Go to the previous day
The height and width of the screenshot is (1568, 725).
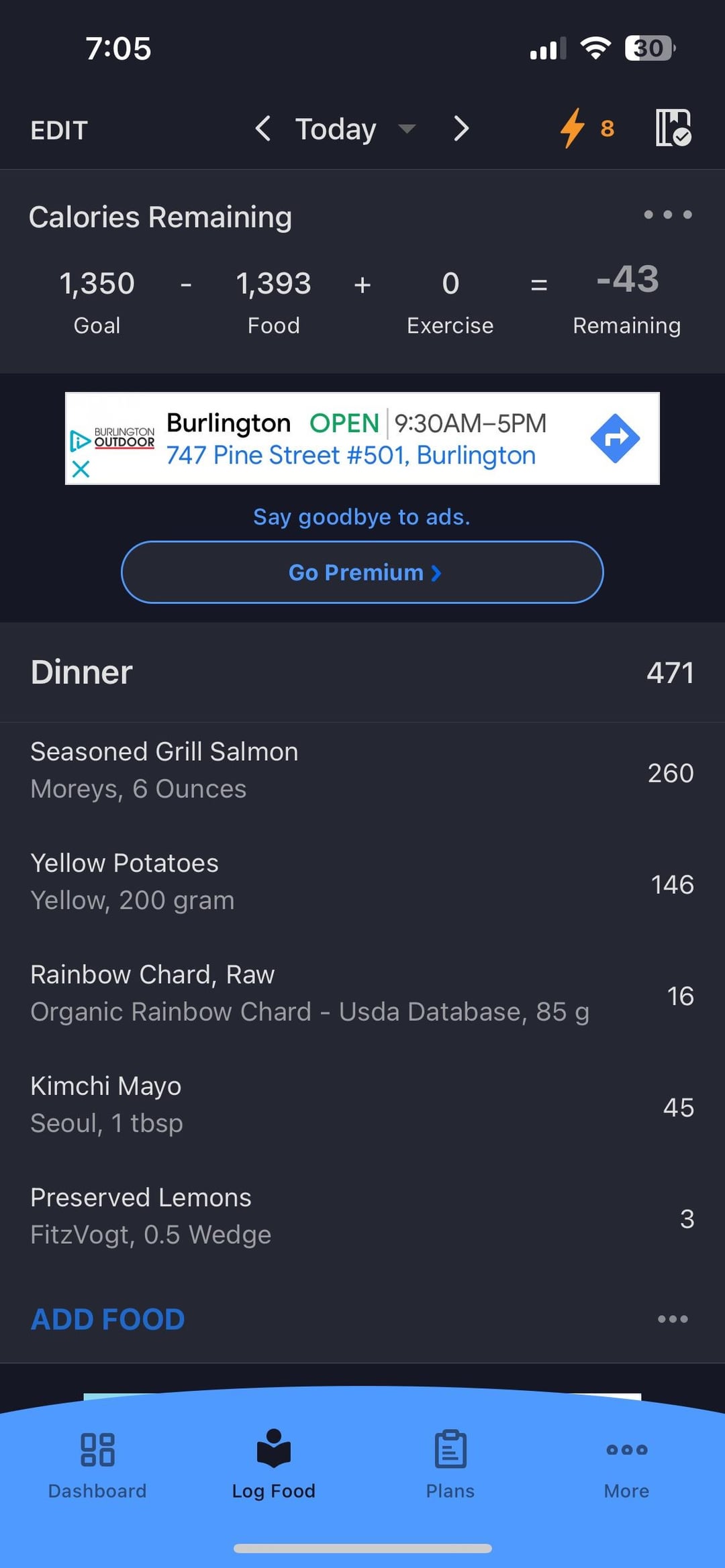[x=263, y=128]
